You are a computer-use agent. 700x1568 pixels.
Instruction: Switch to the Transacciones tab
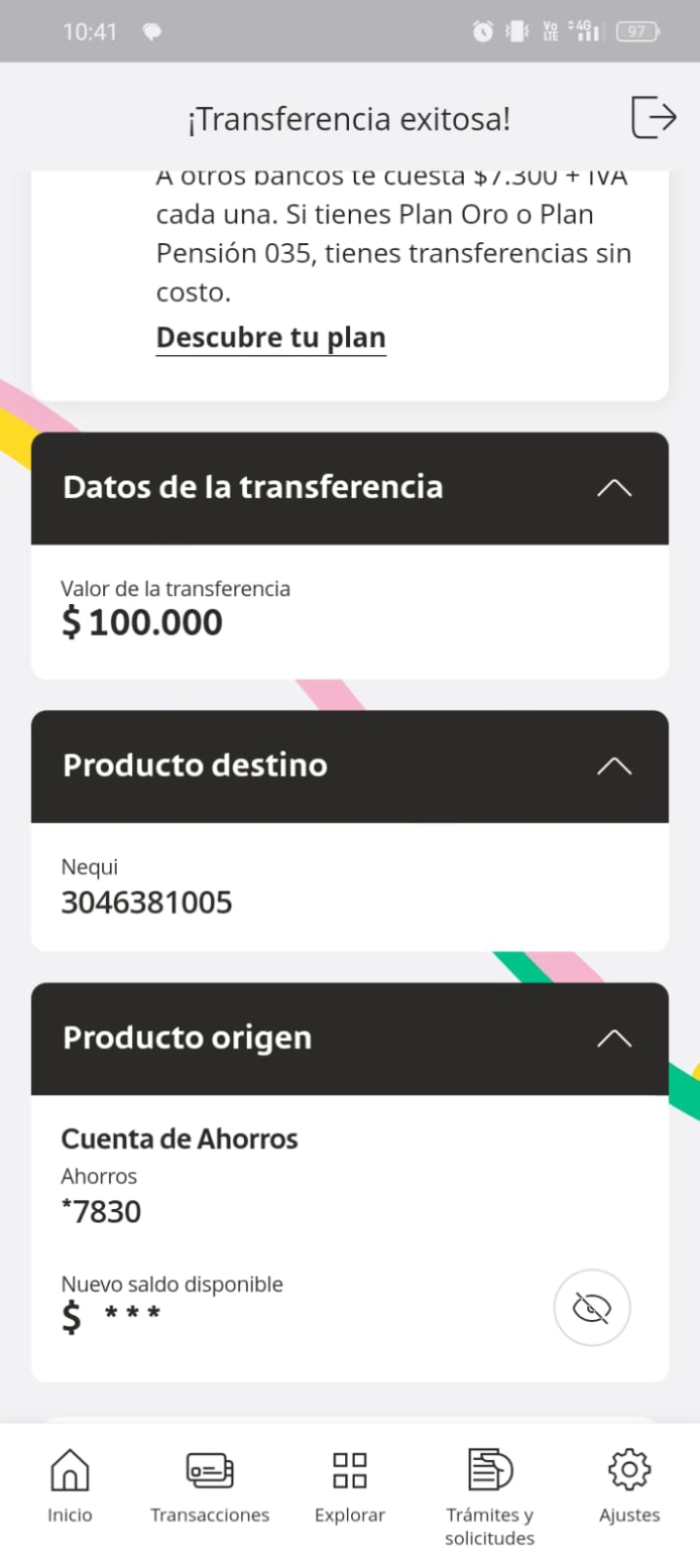[210, 1484]
